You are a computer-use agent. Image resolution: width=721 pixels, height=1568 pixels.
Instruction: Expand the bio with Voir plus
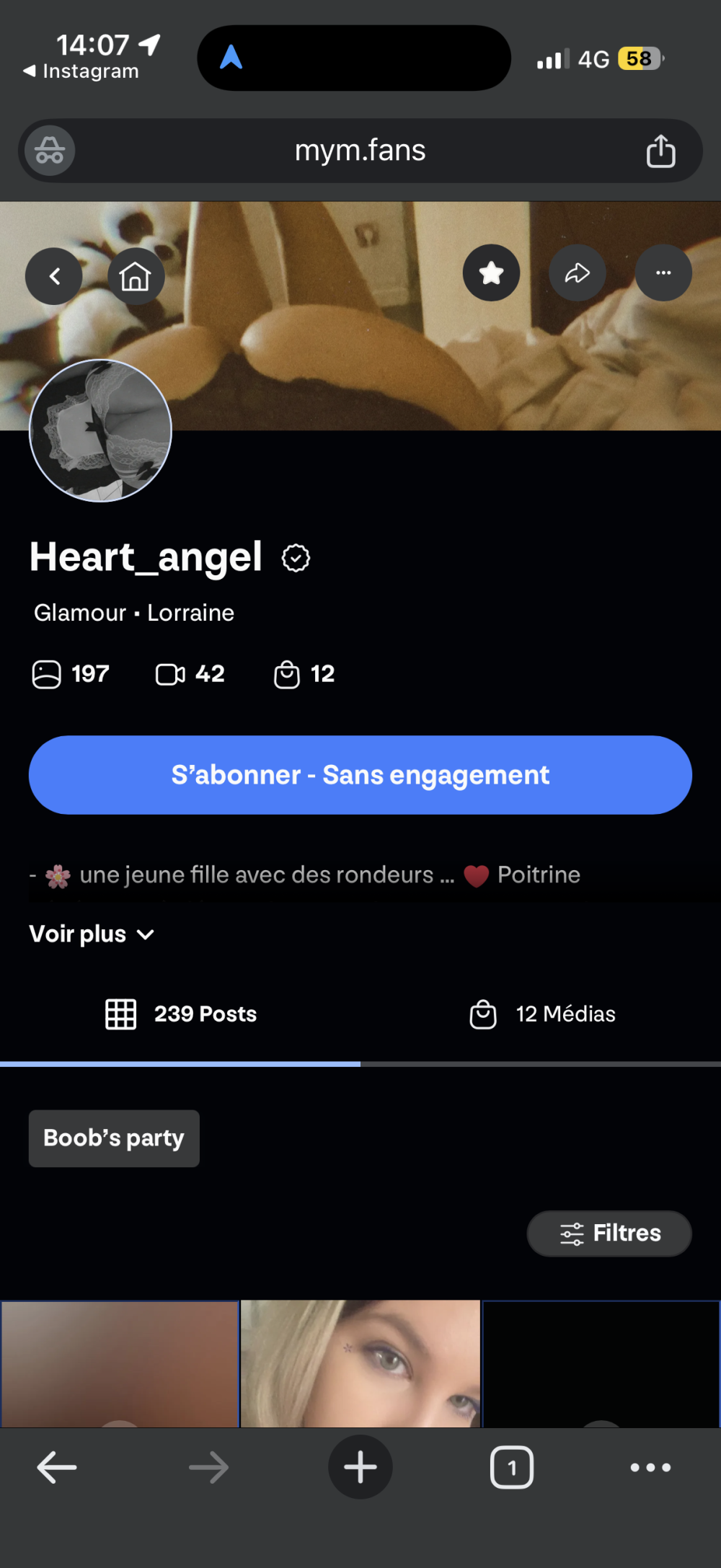pyautogui.click(x=92, y=934)
